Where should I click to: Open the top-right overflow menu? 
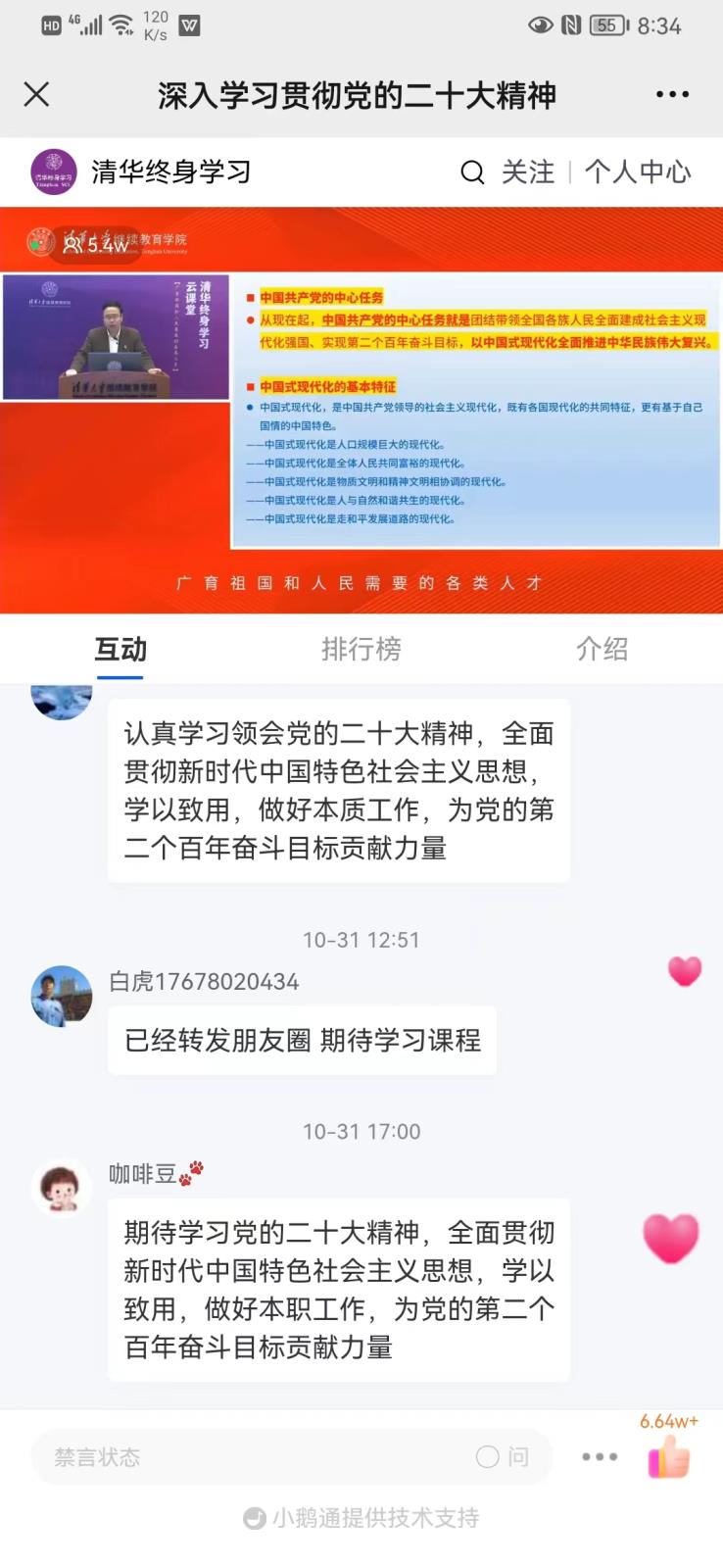click(x=672, y=94)
